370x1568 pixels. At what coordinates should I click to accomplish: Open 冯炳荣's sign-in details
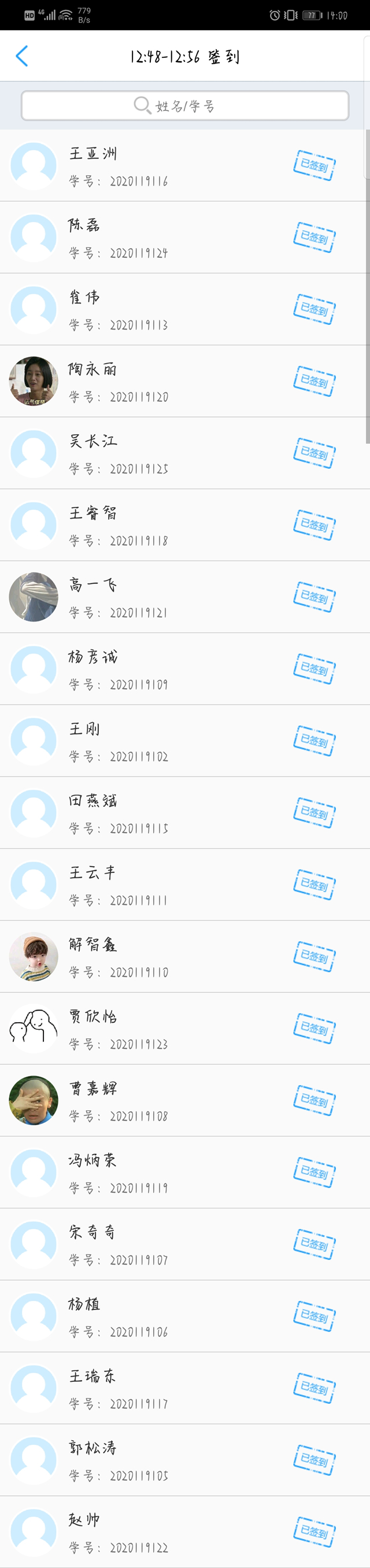tap(183, 1172)
